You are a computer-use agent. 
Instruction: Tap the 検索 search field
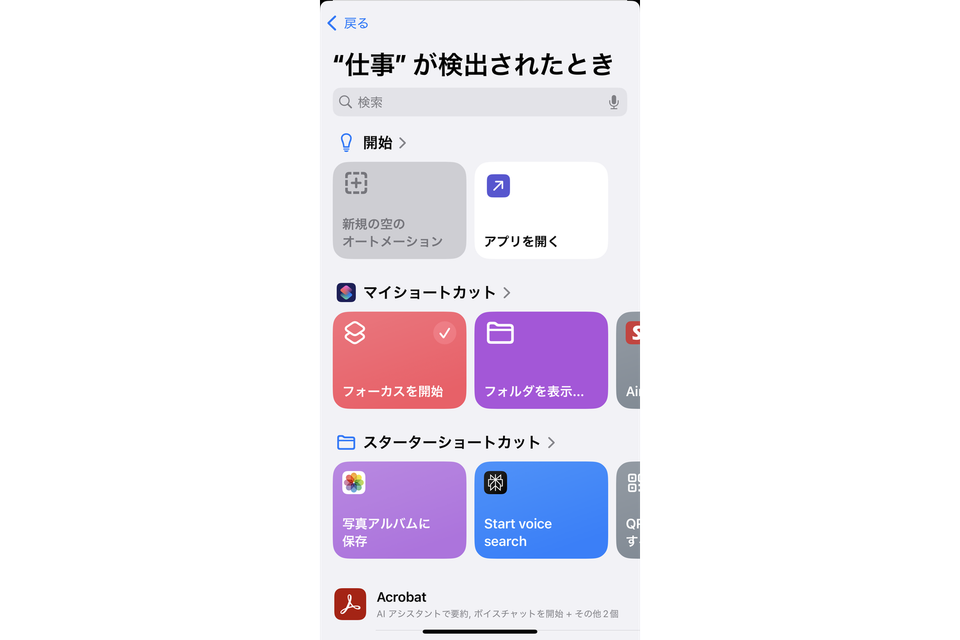coord(470,102)
